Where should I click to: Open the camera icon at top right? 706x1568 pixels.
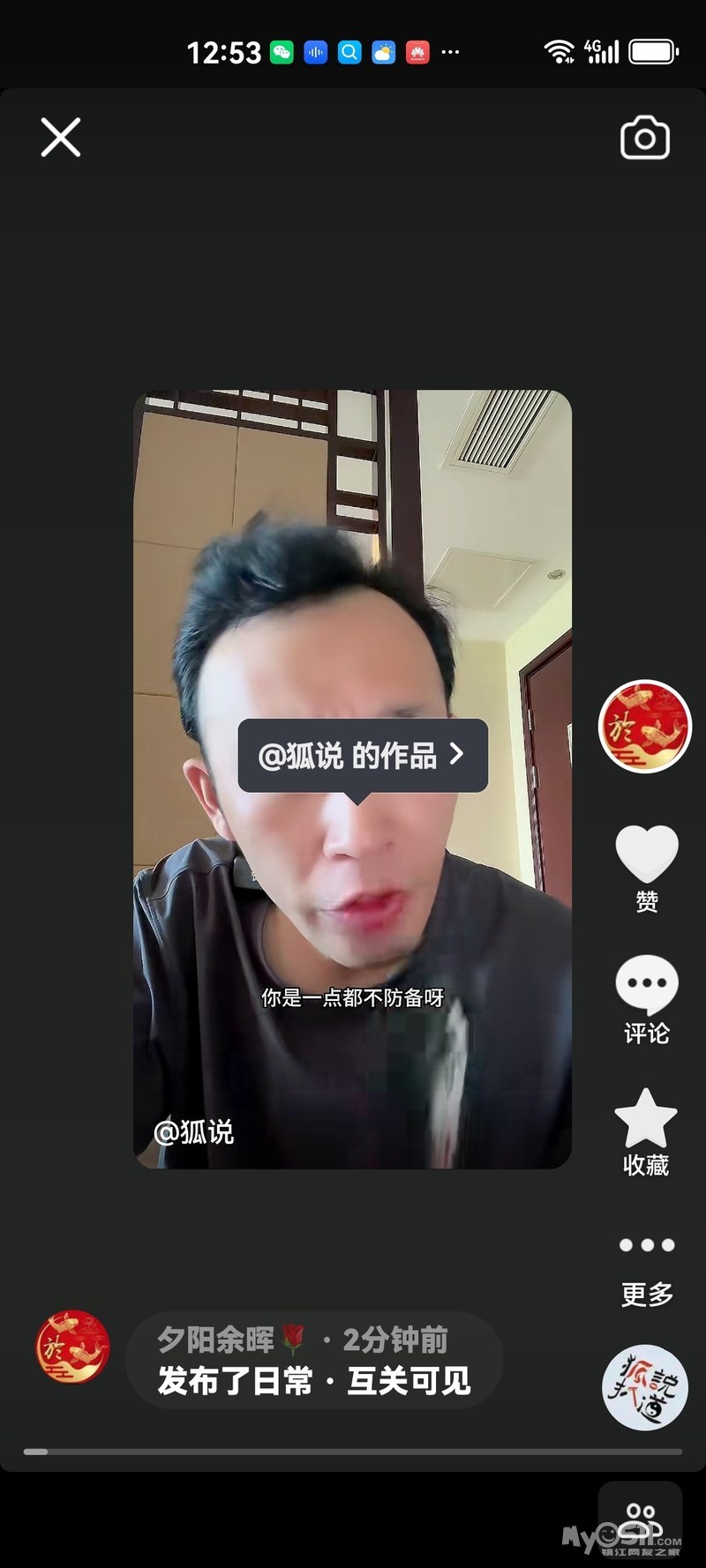coord(645,138)
